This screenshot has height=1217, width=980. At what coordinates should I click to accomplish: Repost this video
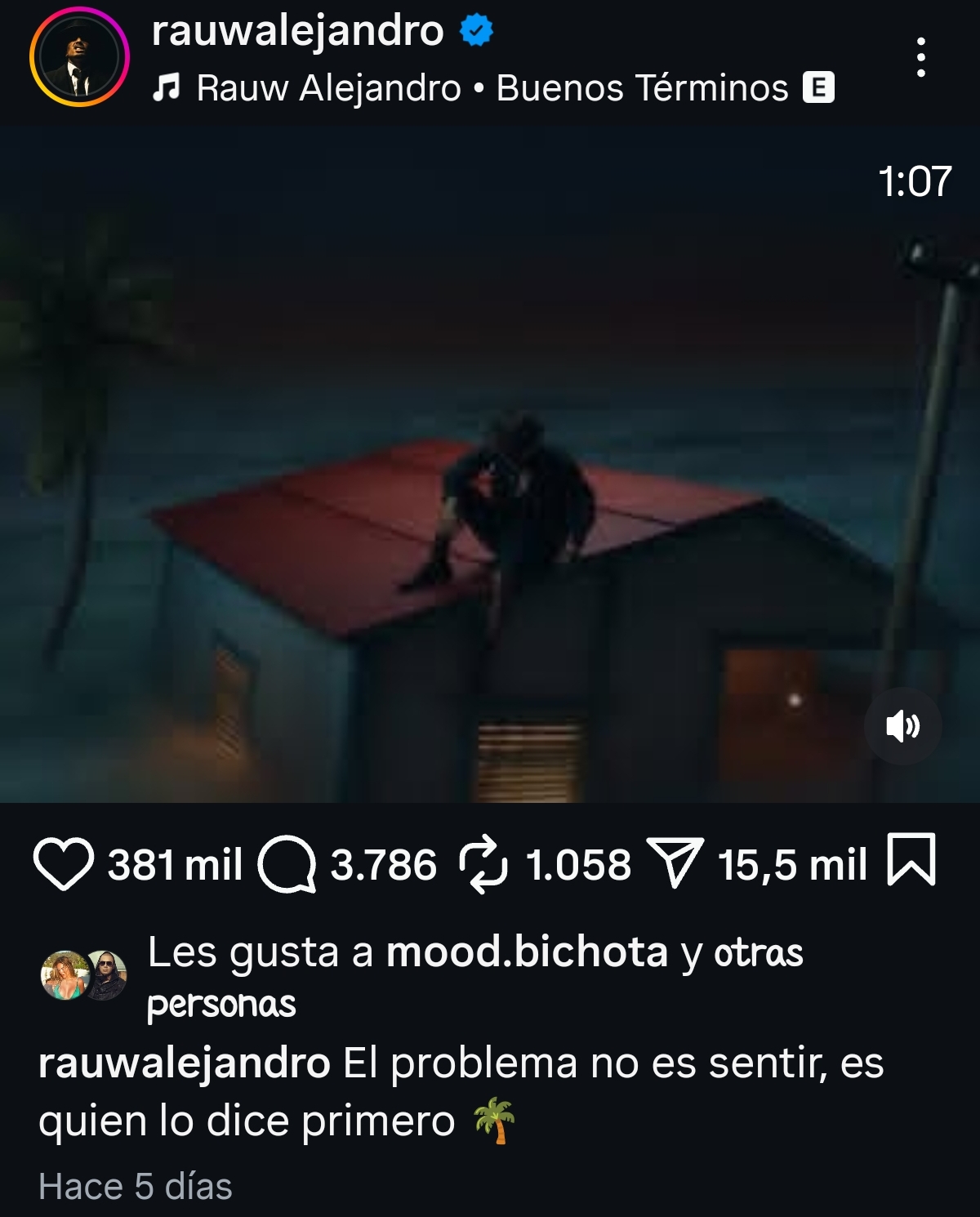coord(483,863)
